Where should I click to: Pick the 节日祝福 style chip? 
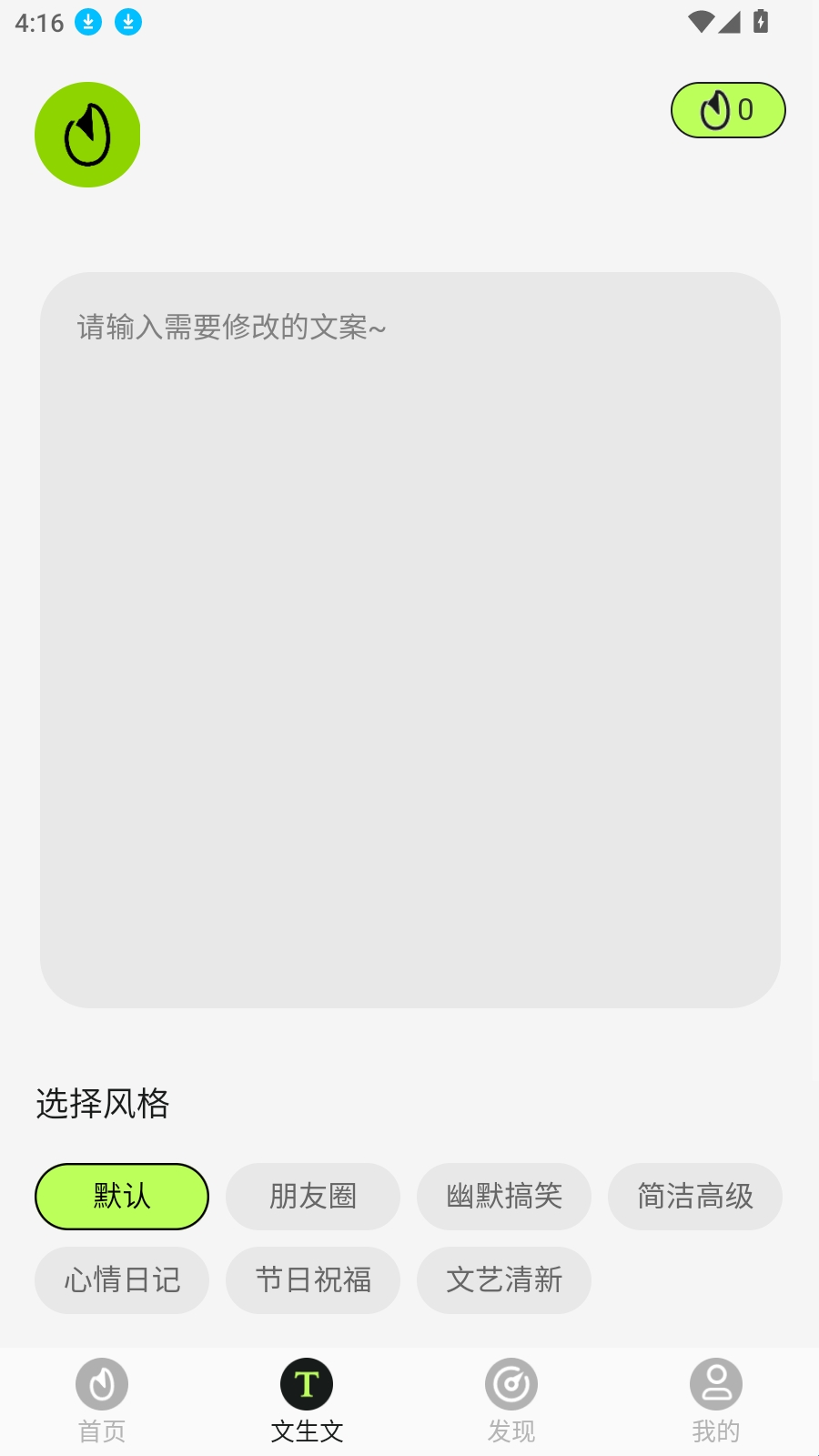click(313, 1279)
